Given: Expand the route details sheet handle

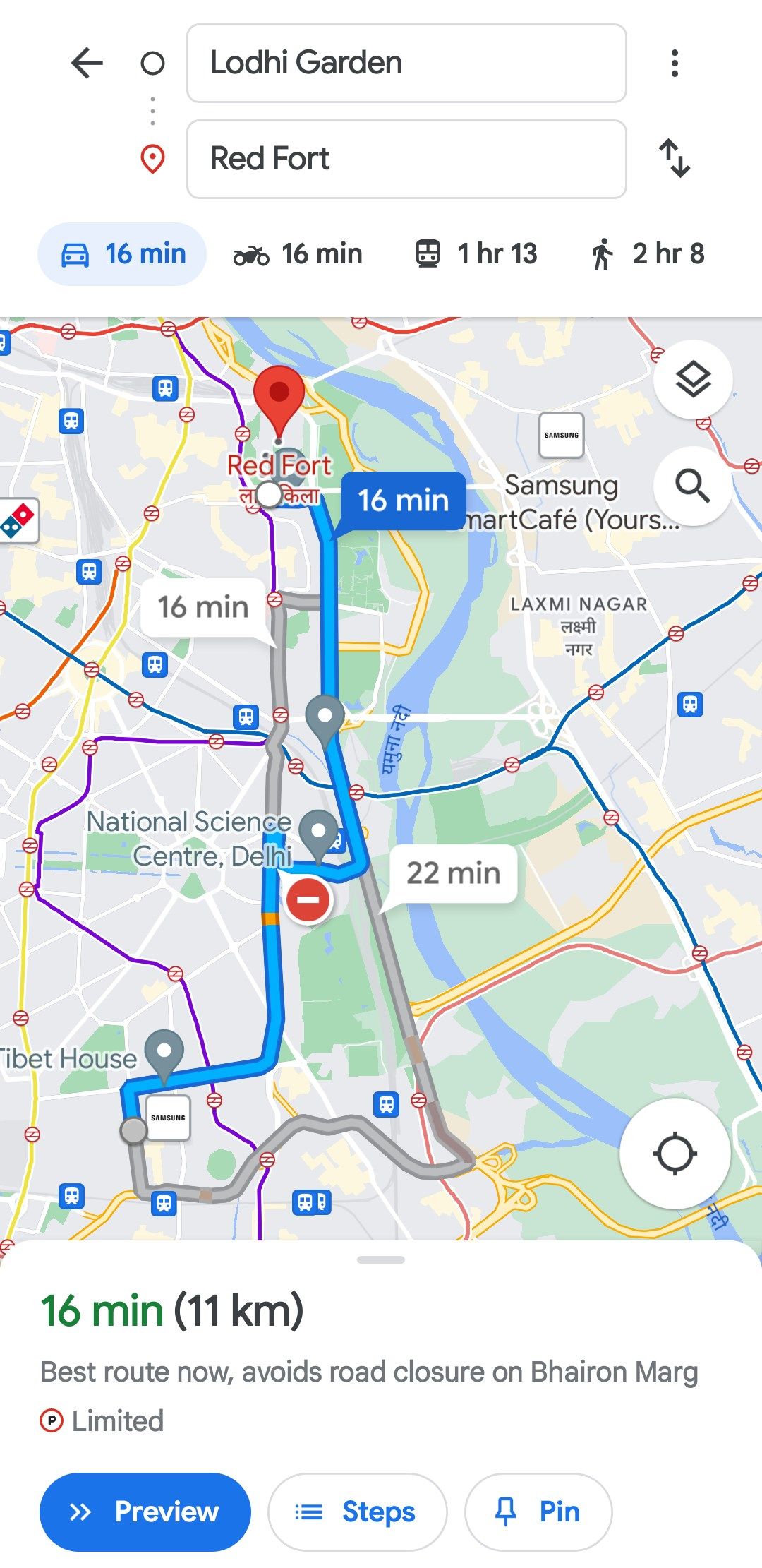Looking at the screenshot, I should pyautogui.click(x=381, y=1259).
